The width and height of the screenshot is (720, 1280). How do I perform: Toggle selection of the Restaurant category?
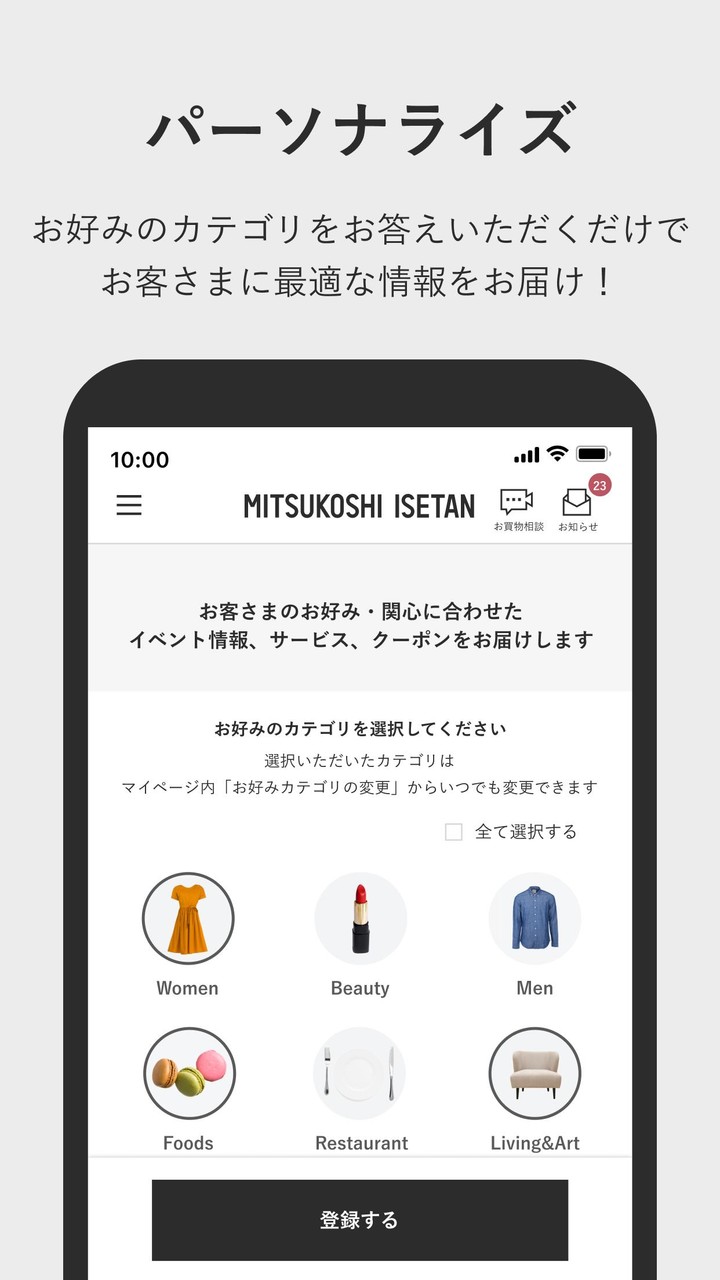pyautogui.click(x=361, y=1073)
